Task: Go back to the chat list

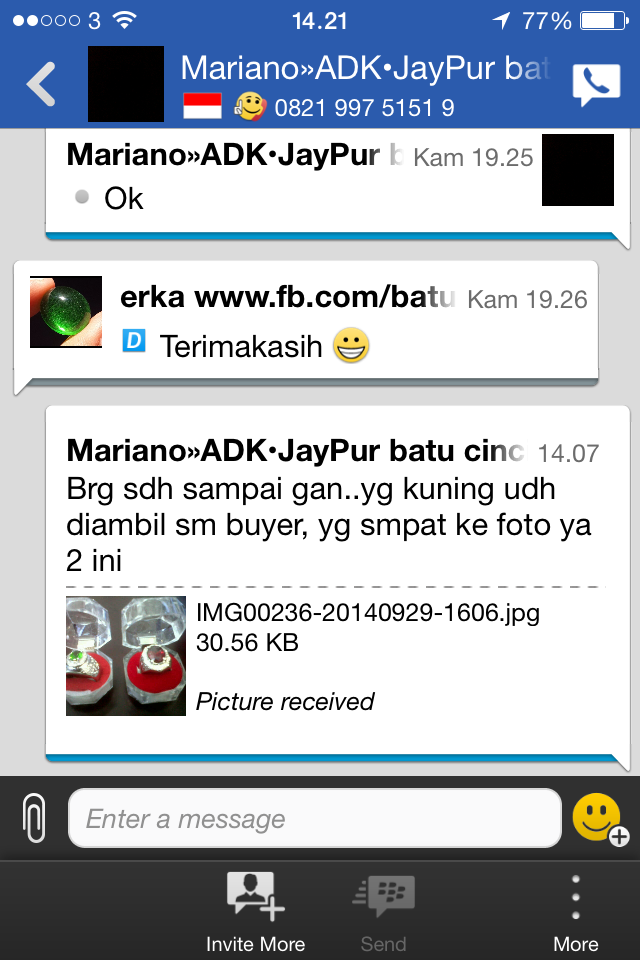Action: click(41, 85)
